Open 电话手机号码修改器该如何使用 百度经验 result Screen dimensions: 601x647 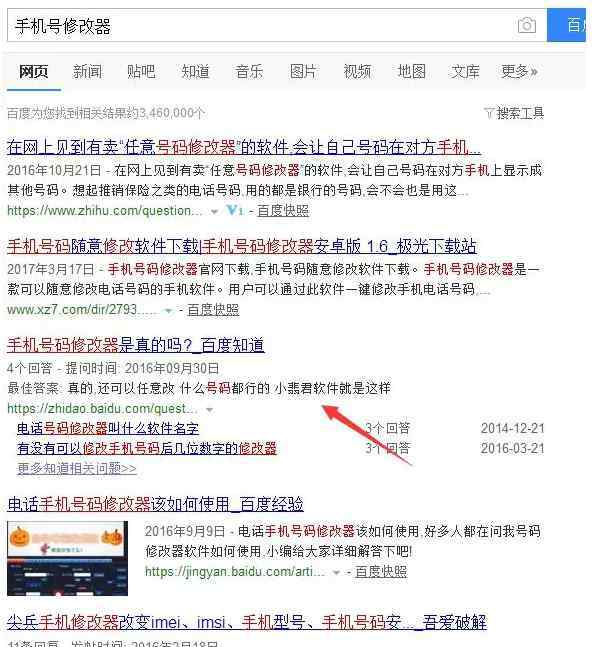click(x=155, y=503)
